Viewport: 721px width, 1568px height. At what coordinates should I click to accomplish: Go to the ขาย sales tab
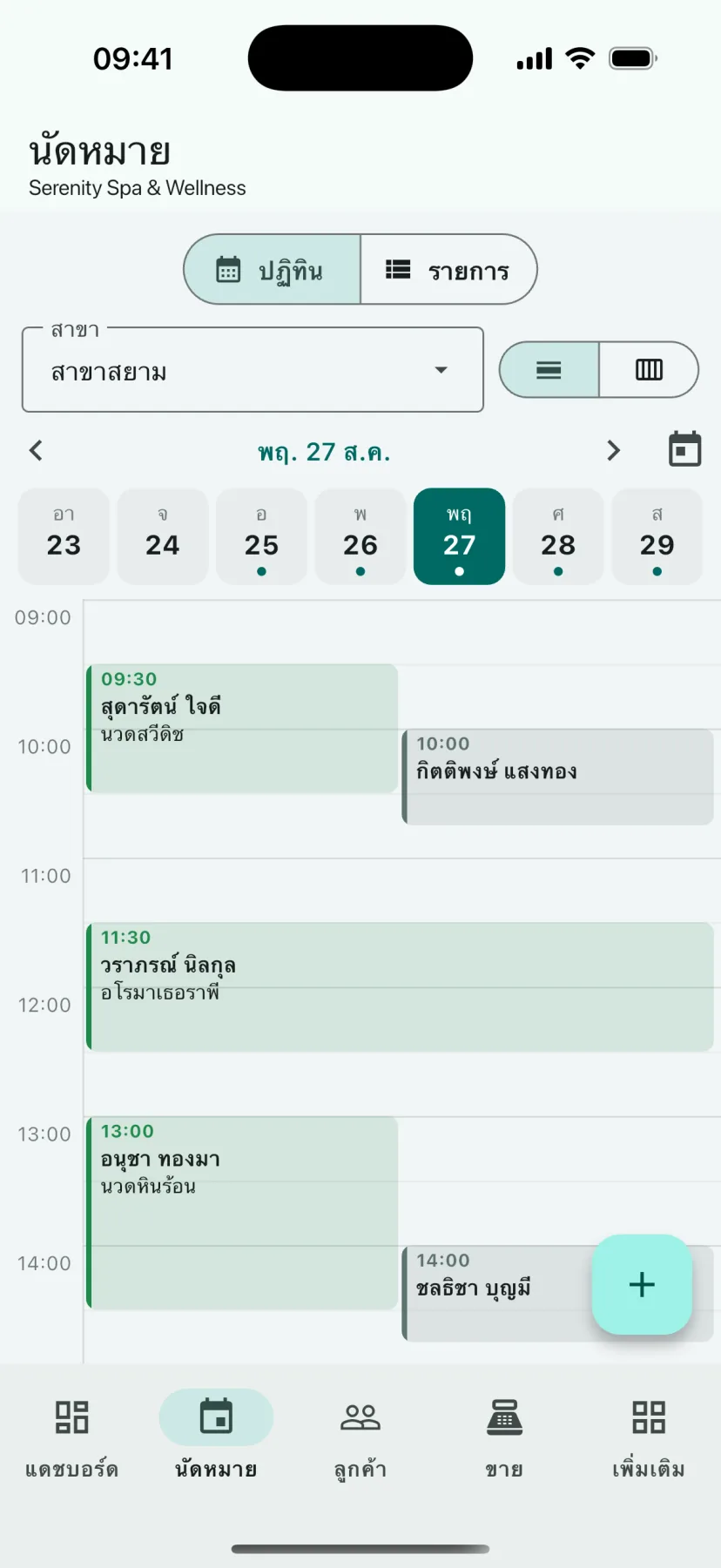504,1437
